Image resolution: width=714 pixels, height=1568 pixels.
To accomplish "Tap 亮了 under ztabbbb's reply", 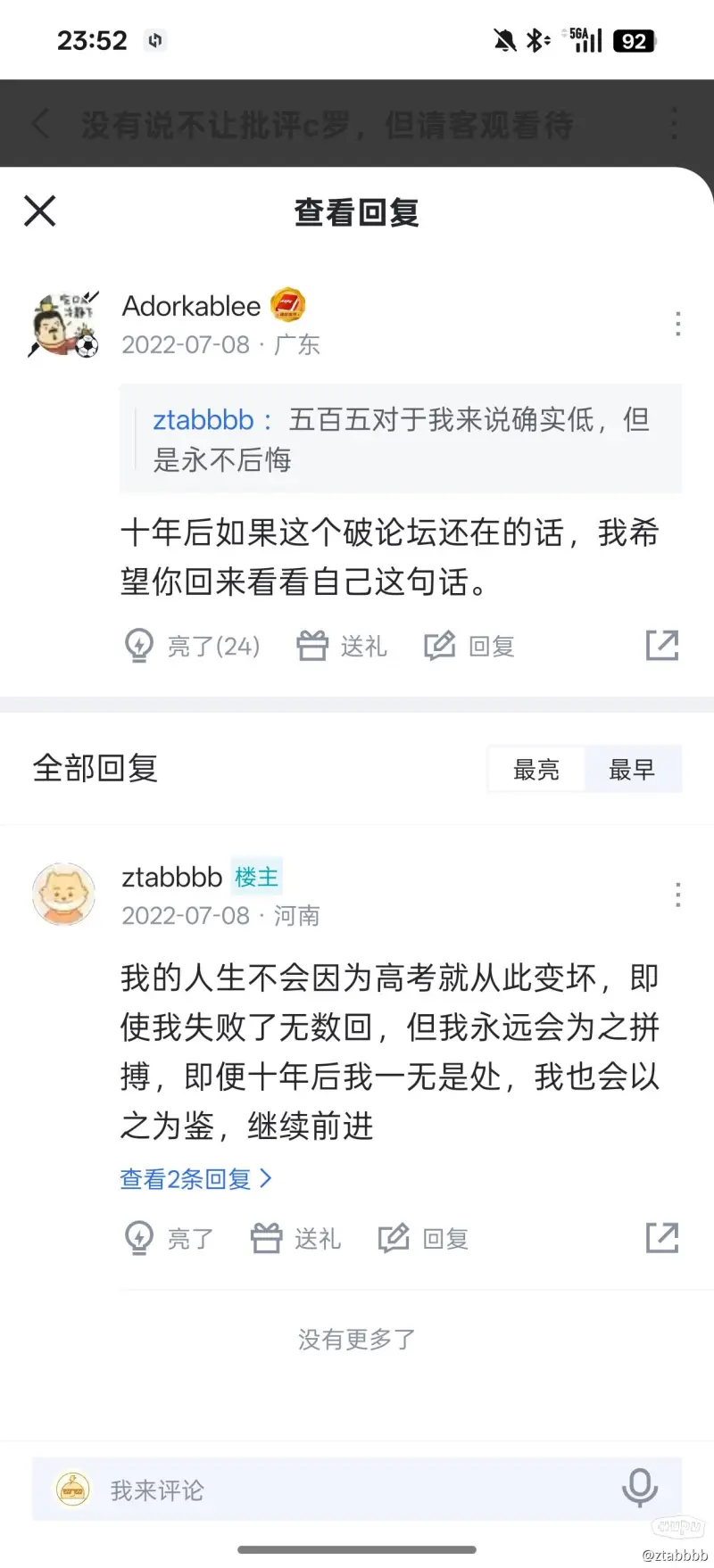I will (x=170, y=1238).
